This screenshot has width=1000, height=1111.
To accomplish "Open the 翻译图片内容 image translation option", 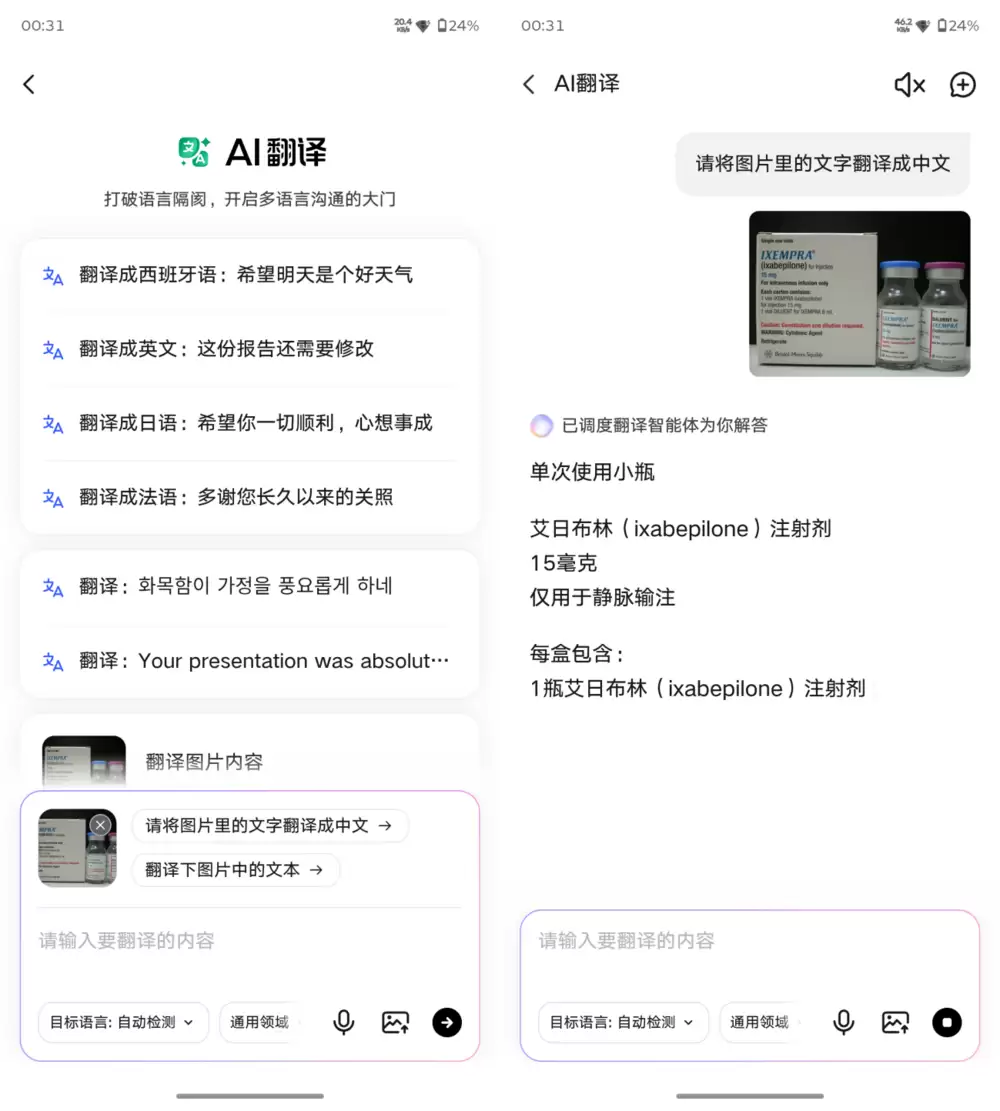I will (x=204, y=762).
